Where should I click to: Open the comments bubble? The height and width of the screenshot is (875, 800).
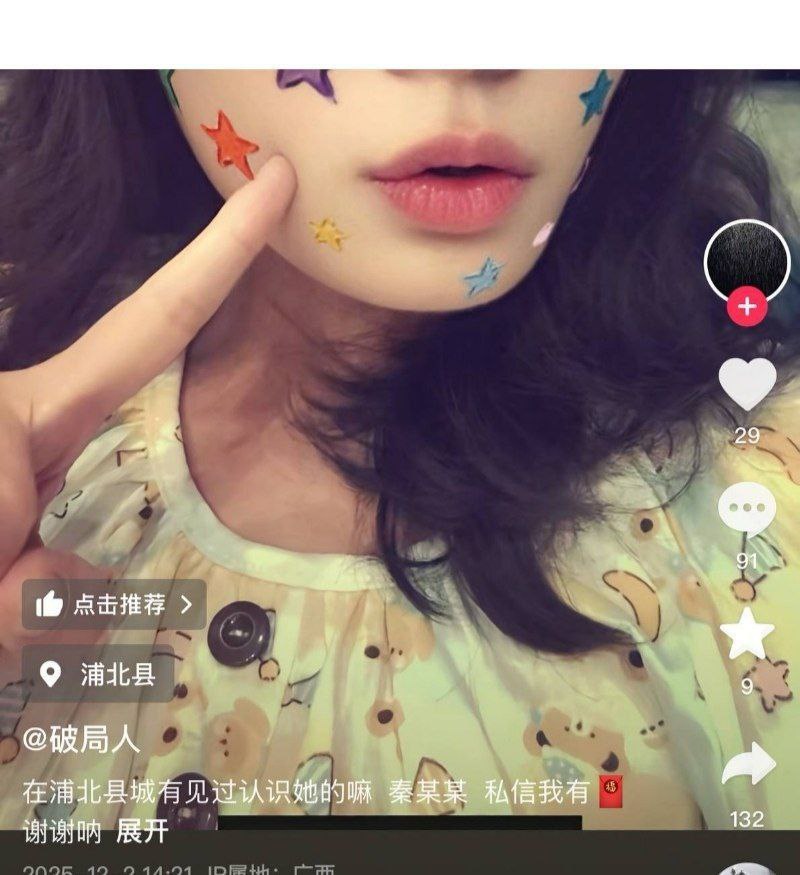click(747, 511)
